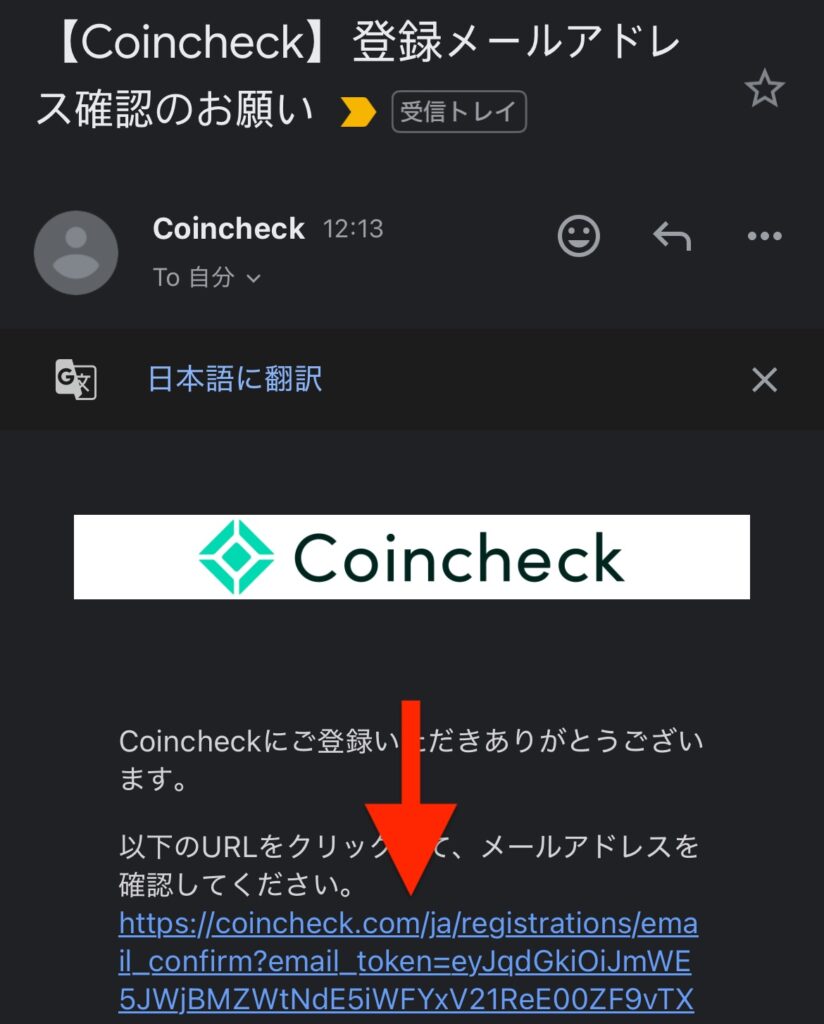The image size is (824, 1024).
Task: Tap the 受信トレイ label chip
Action: (x=458, y=112)
